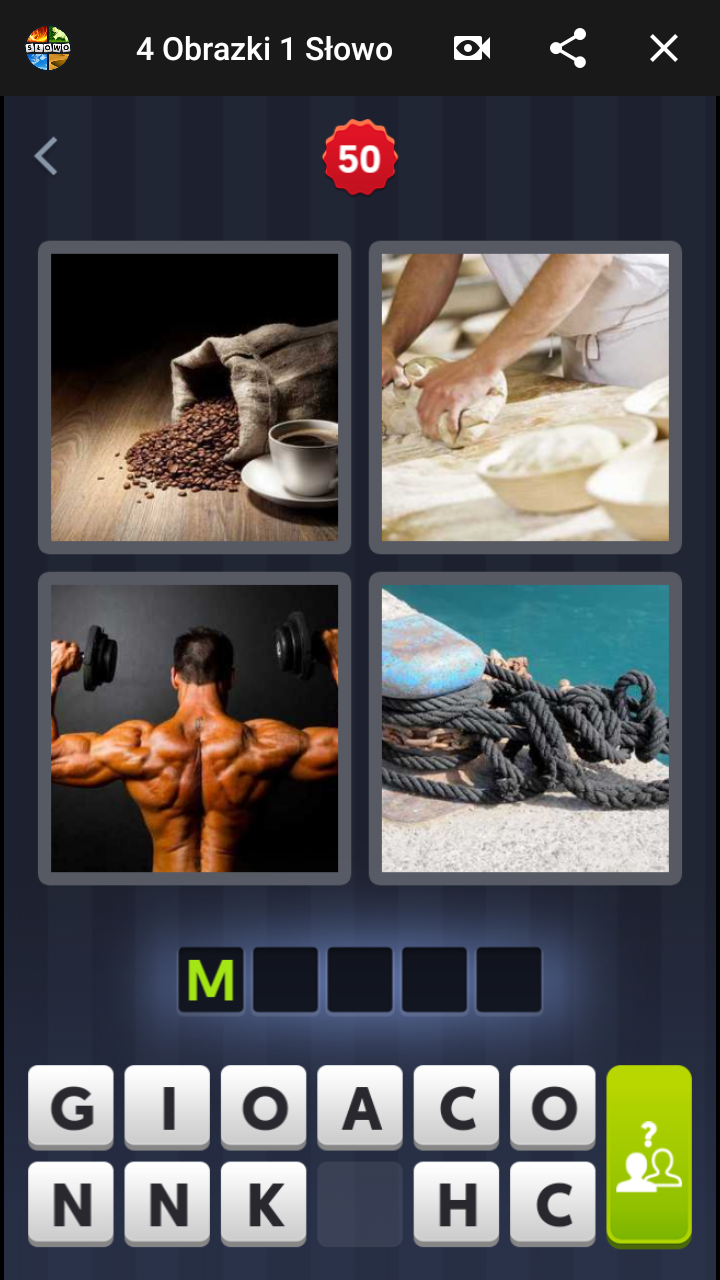Go back with the left arrow
720x1280 pixels.
pos(46,157)
